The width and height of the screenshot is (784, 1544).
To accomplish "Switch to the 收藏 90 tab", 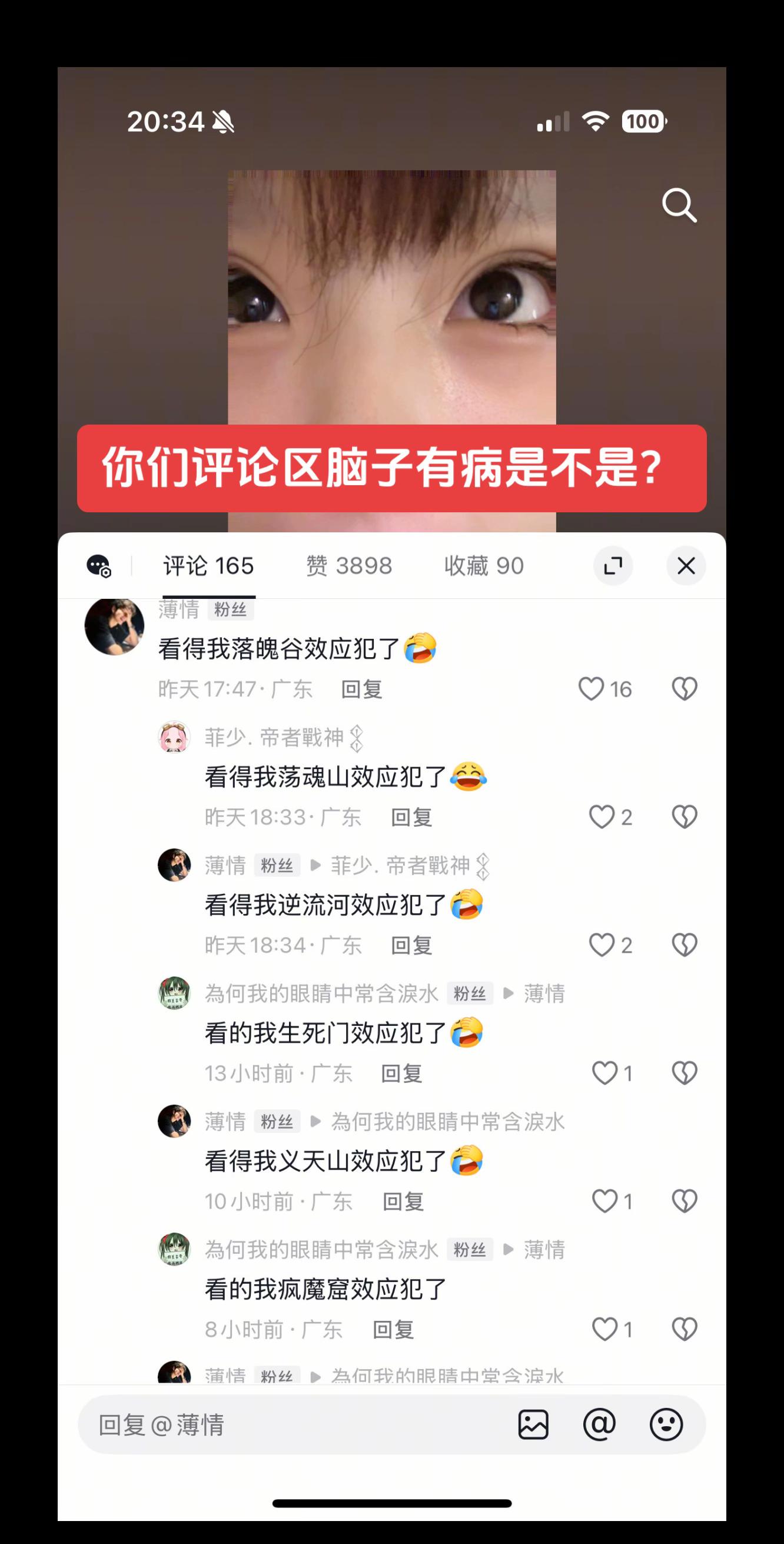I will point(484,566).
